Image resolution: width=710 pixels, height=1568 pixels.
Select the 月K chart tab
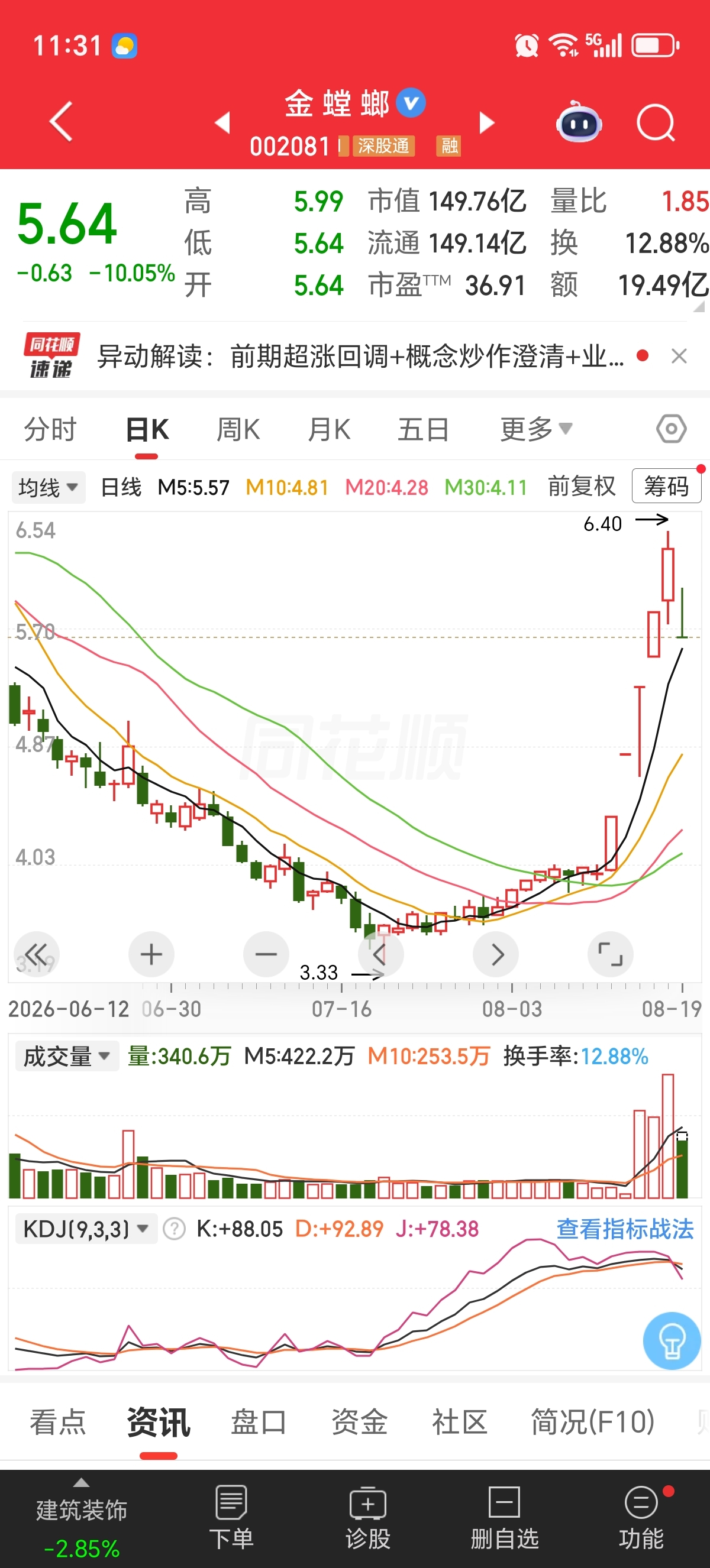(329, 430)
